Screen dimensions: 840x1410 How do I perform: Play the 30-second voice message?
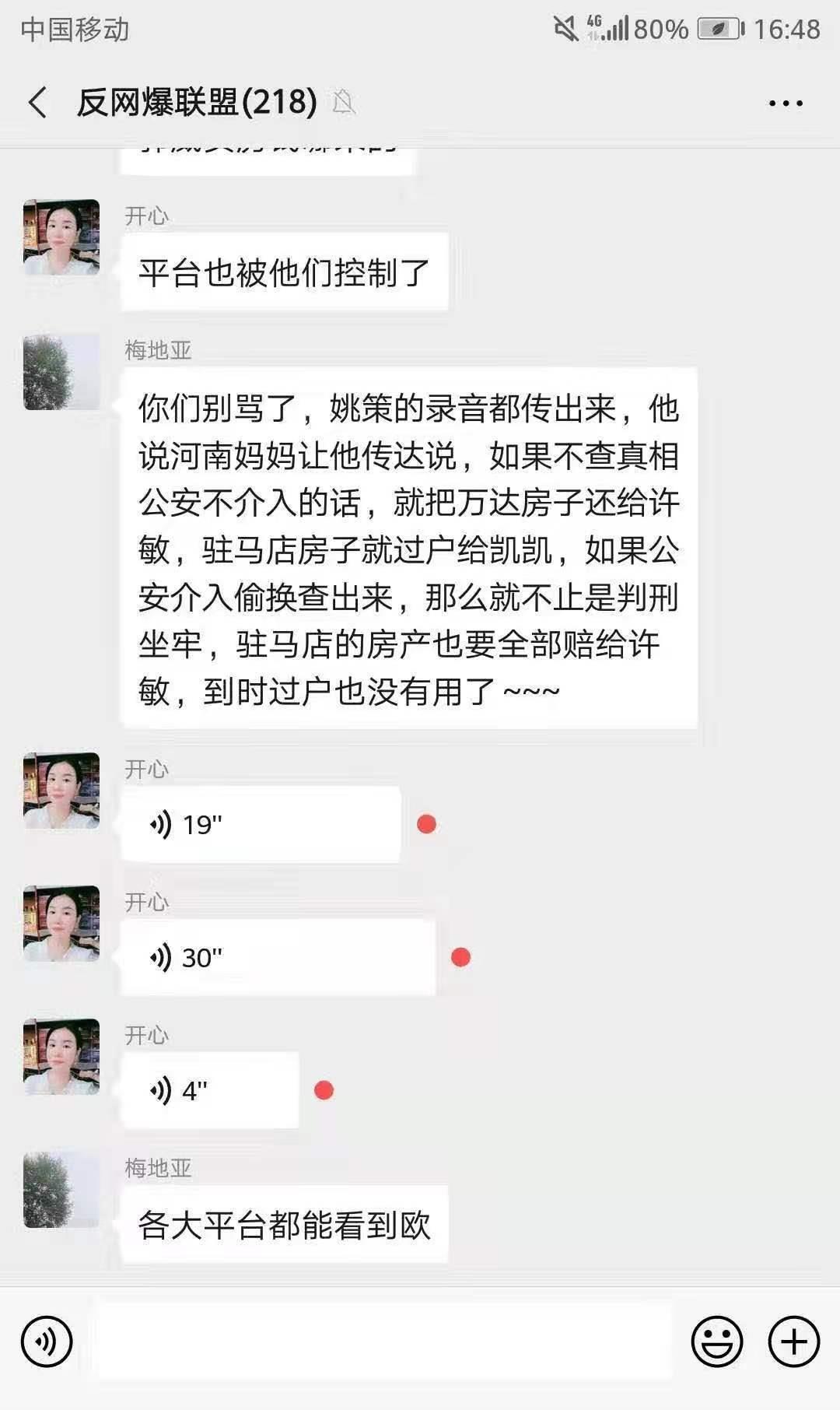276,956
